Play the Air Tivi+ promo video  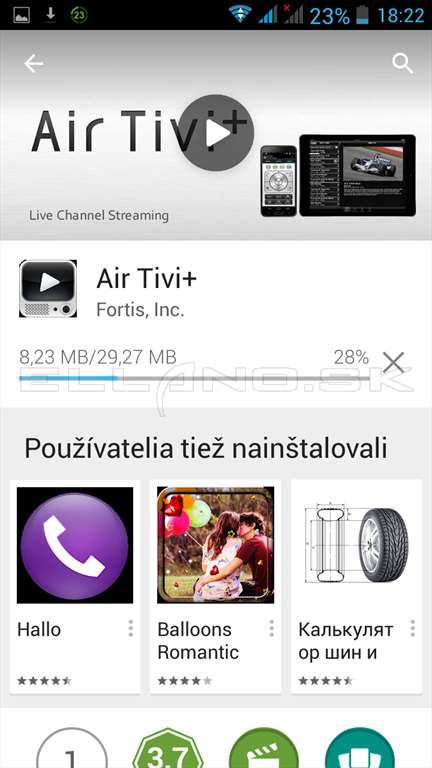tap(216, 133)
